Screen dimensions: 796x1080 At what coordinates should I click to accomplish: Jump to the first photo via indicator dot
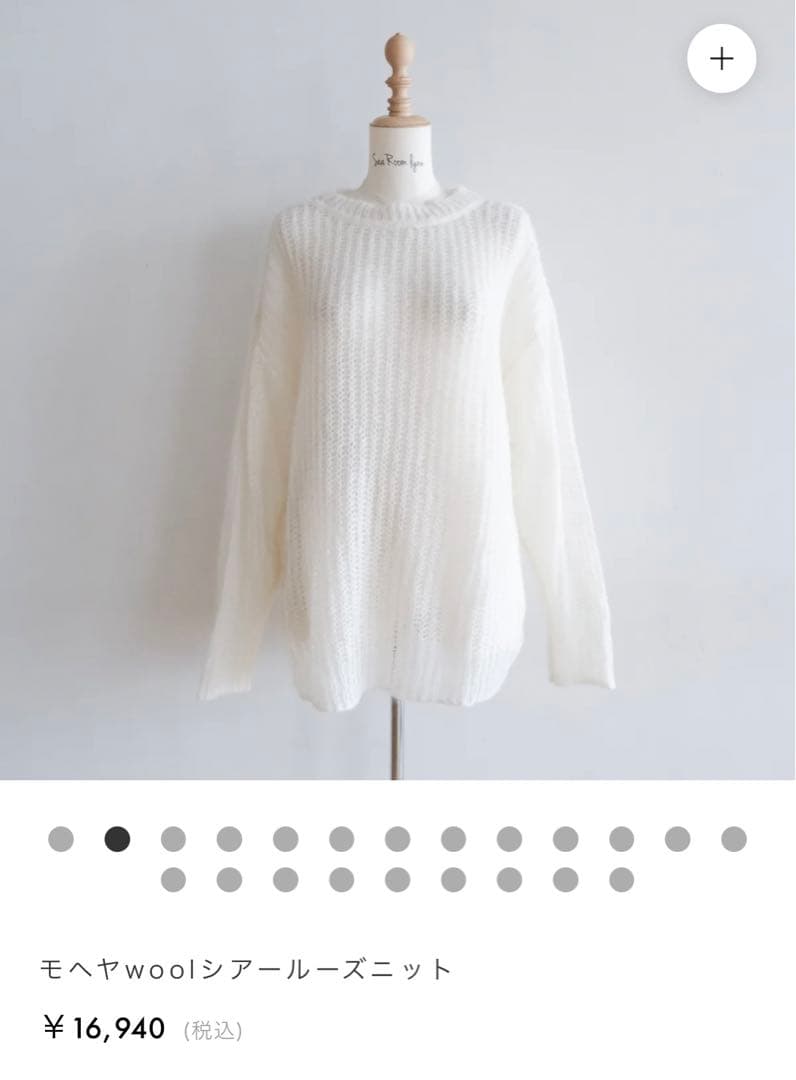point(61,838)
